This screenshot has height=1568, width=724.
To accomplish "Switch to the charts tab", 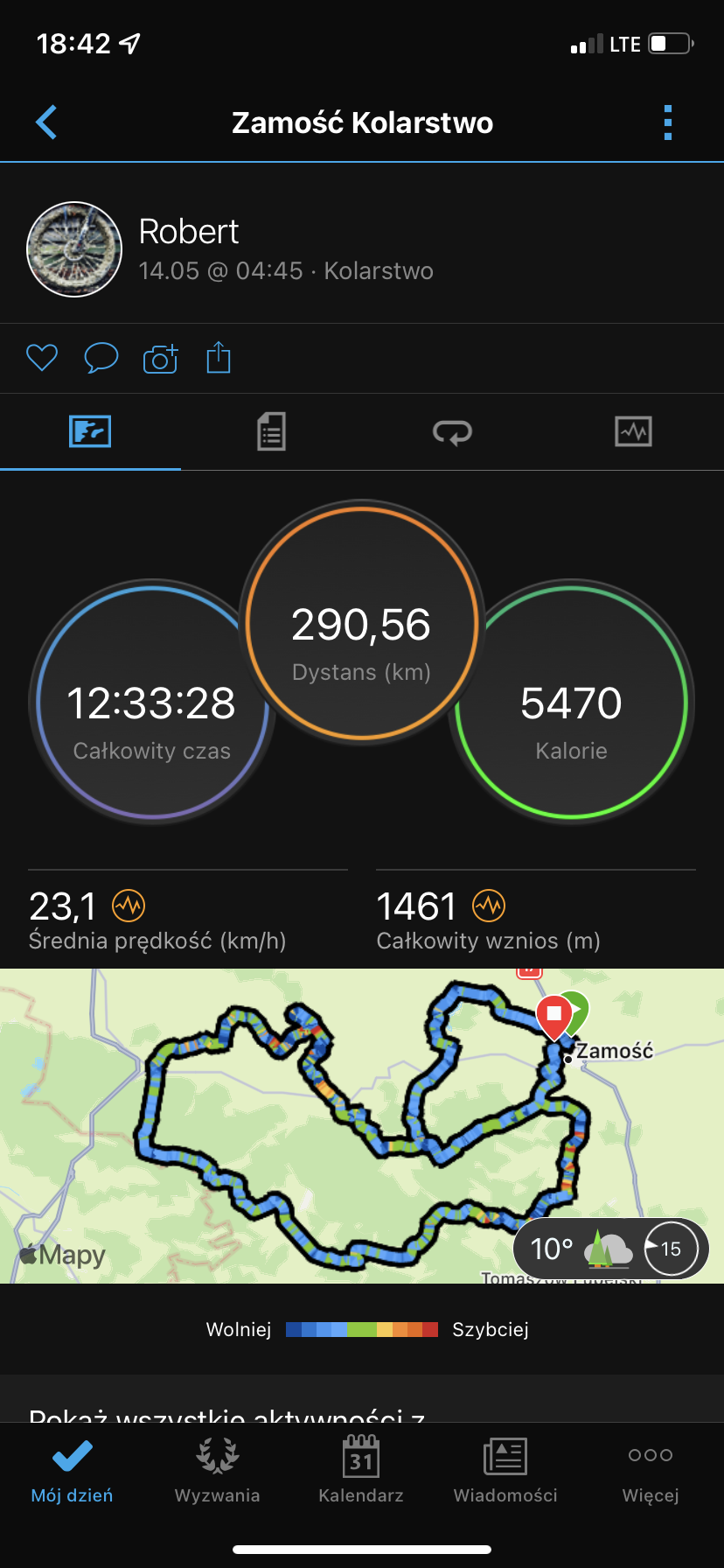I will pyautogui.click(x=633, y=431).
